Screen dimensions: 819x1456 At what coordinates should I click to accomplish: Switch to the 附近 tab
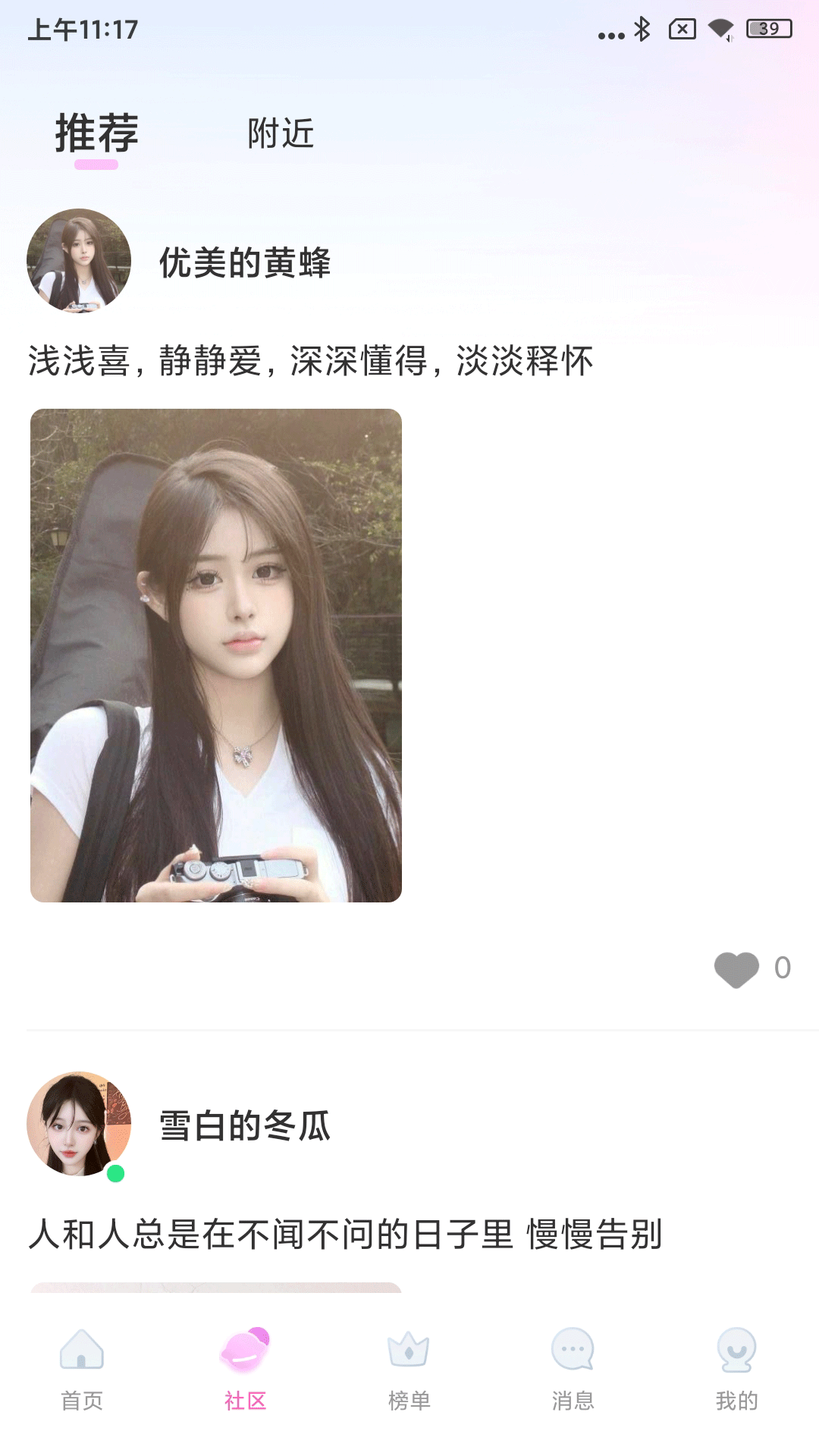coord(281,133)
